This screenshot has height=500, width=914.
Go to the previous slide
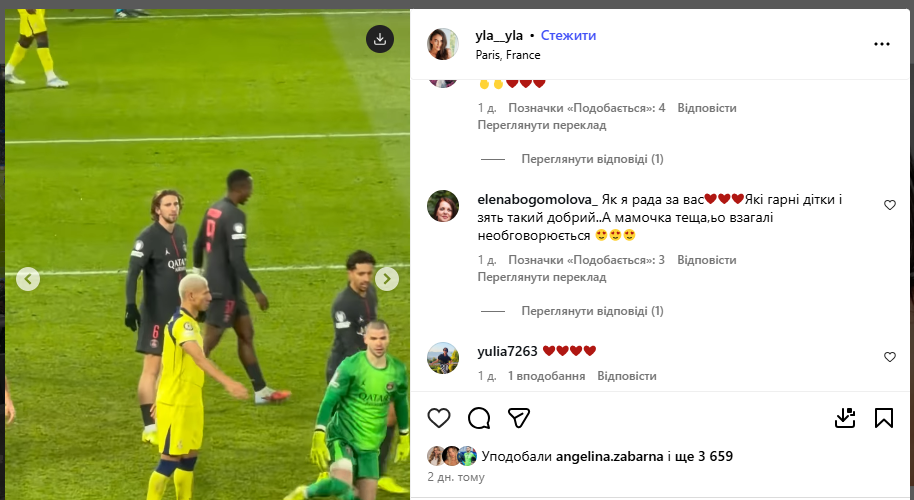(x=28, y=279)
